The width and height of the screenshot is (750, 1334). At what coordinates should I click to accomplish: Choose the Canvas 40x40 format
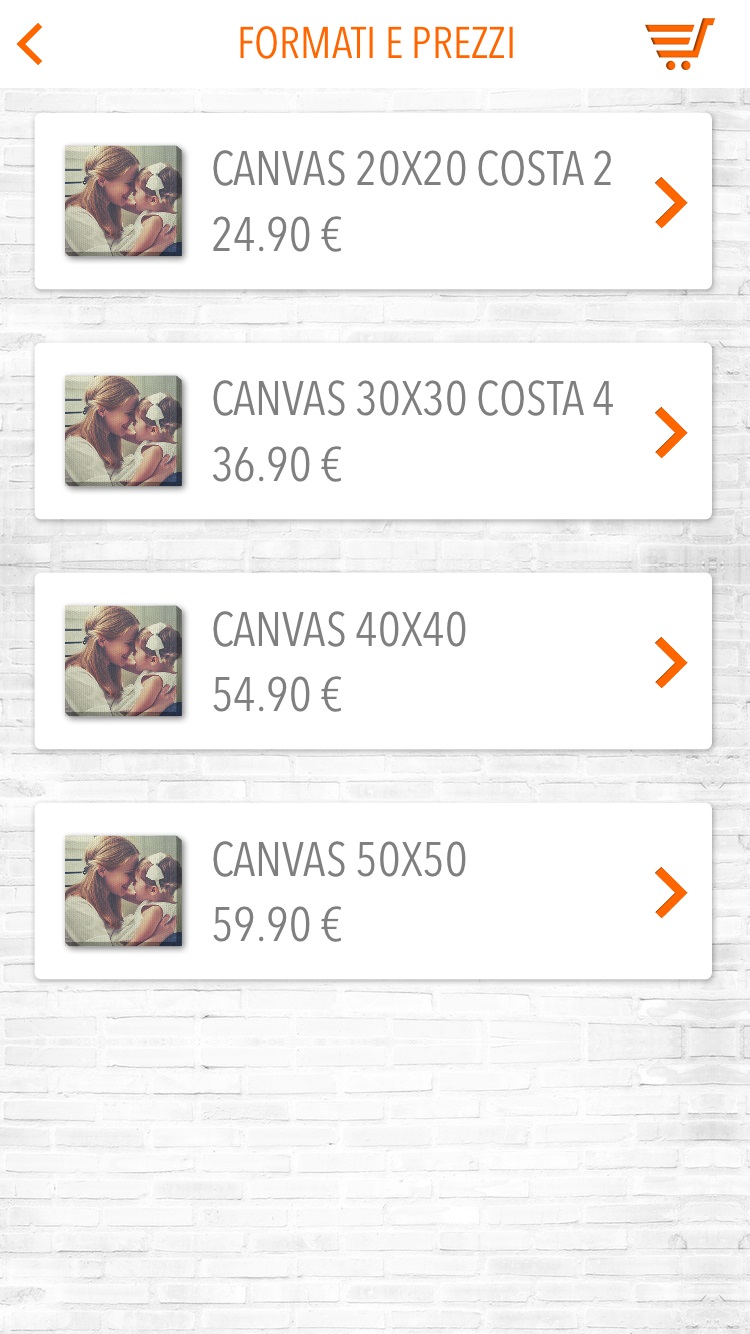(x=373, y=661)
